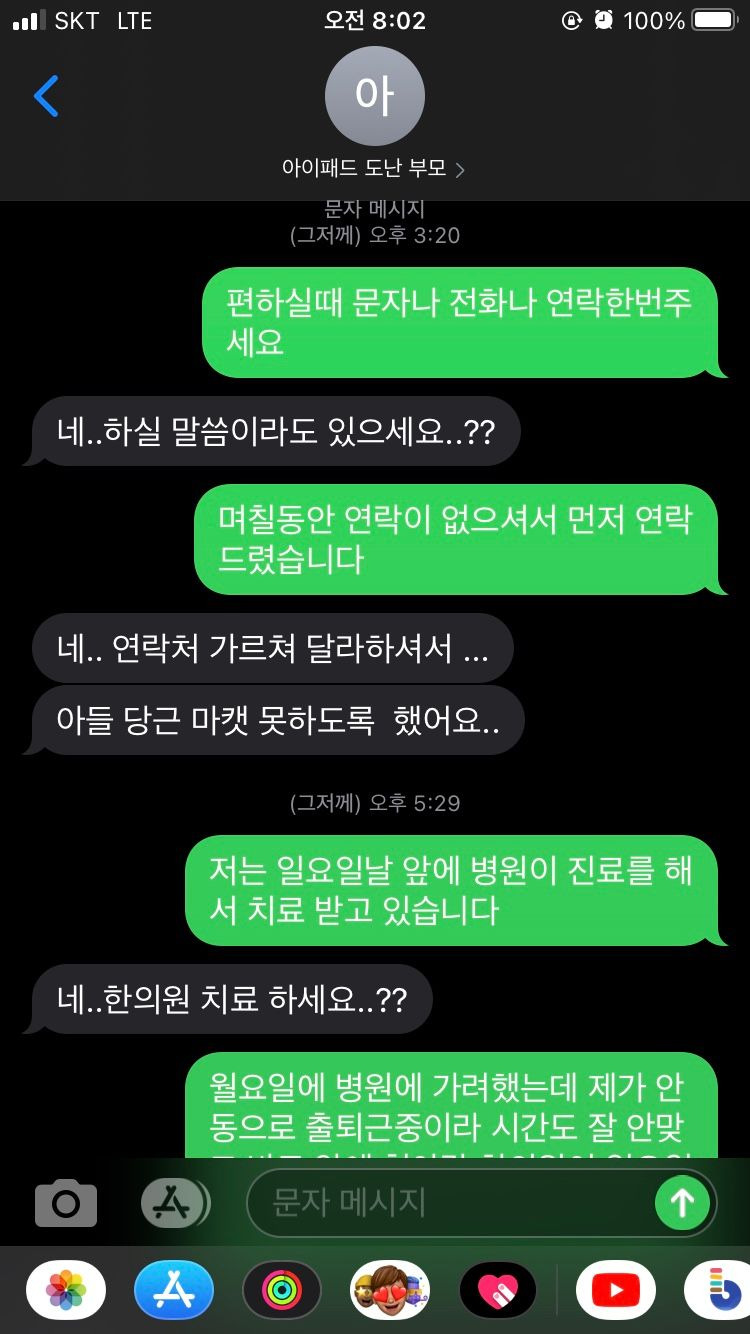Open the App Store iMessage app
This screenshot has height=1334, width=750.
pyautogui.click(x=174, y=1291)
